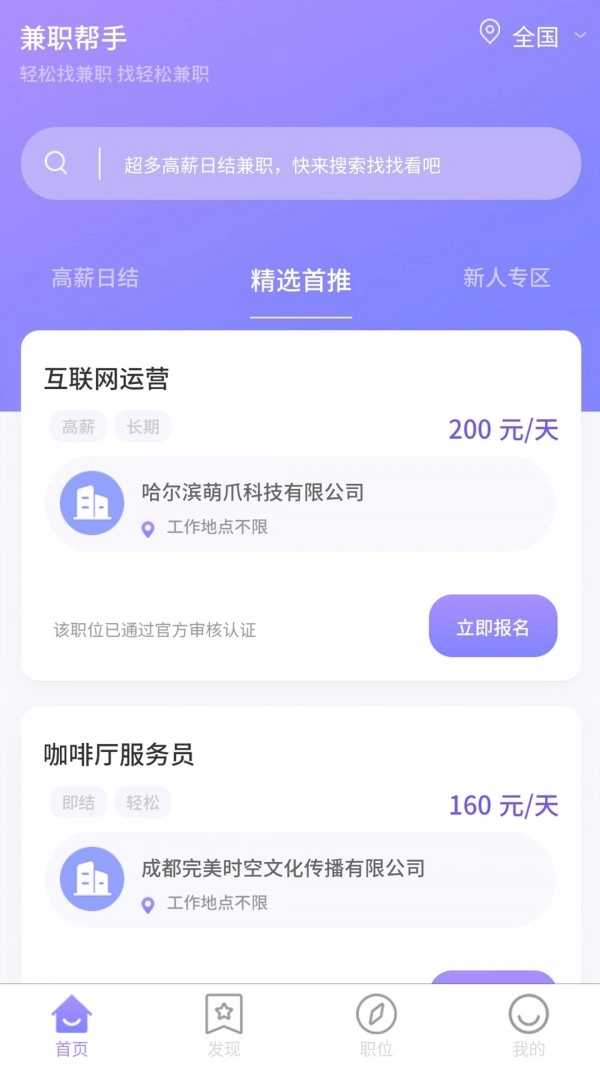
Task: Open the 我的 profile tab
Action: coord(528,1025)
